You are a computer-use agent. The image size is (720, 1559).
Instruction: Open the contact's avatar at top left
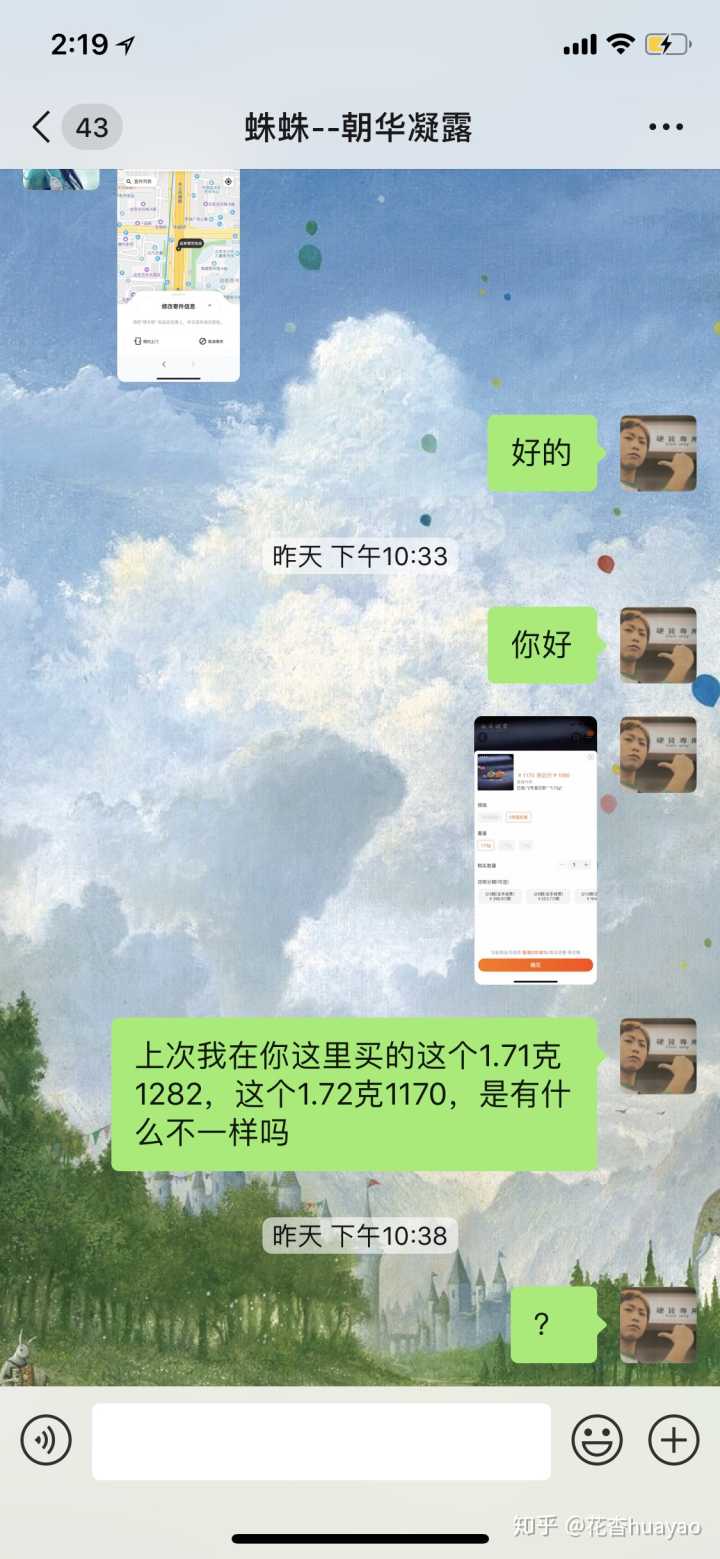point(61,179)
